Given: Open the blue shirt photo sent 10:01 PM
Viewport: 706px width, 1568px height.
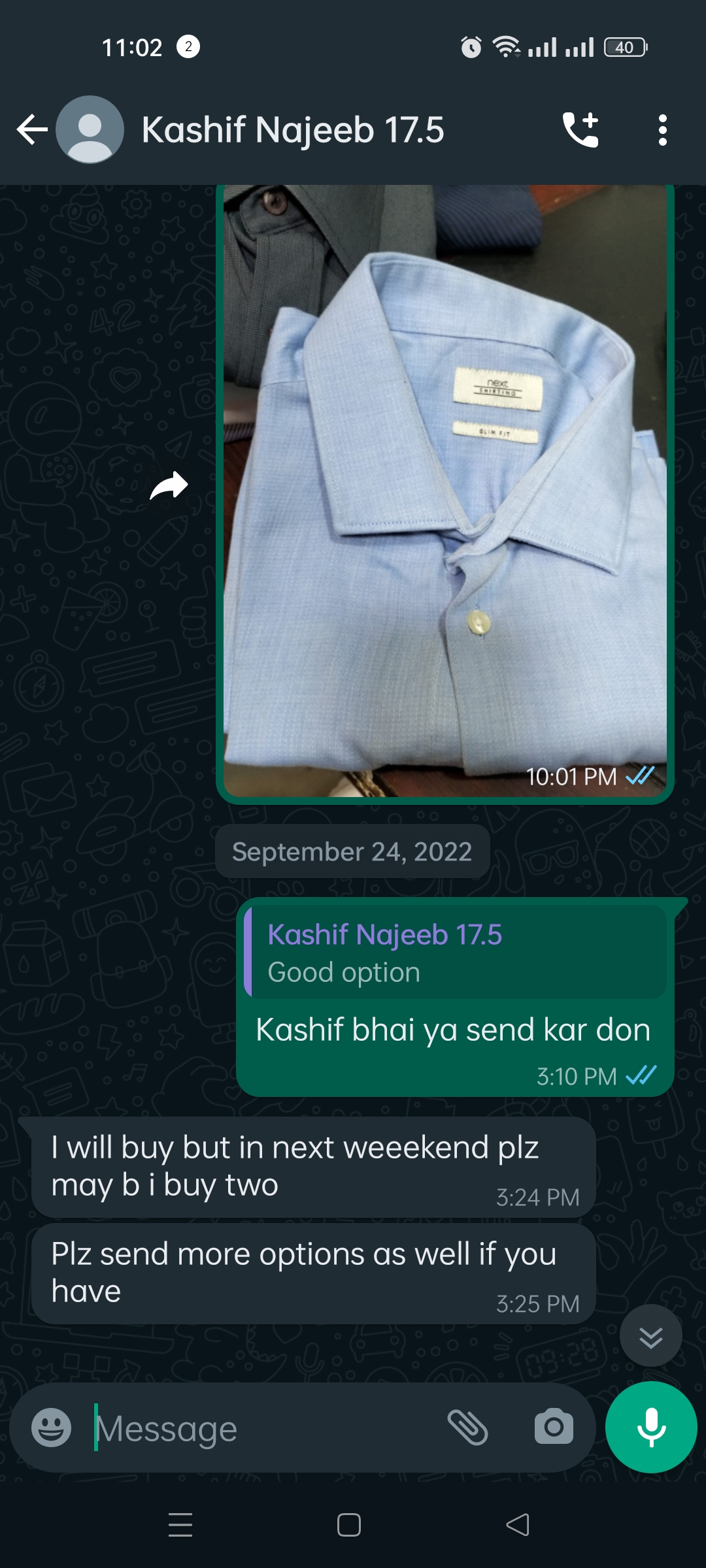Looking at the screenshot, I should point(445,491).
